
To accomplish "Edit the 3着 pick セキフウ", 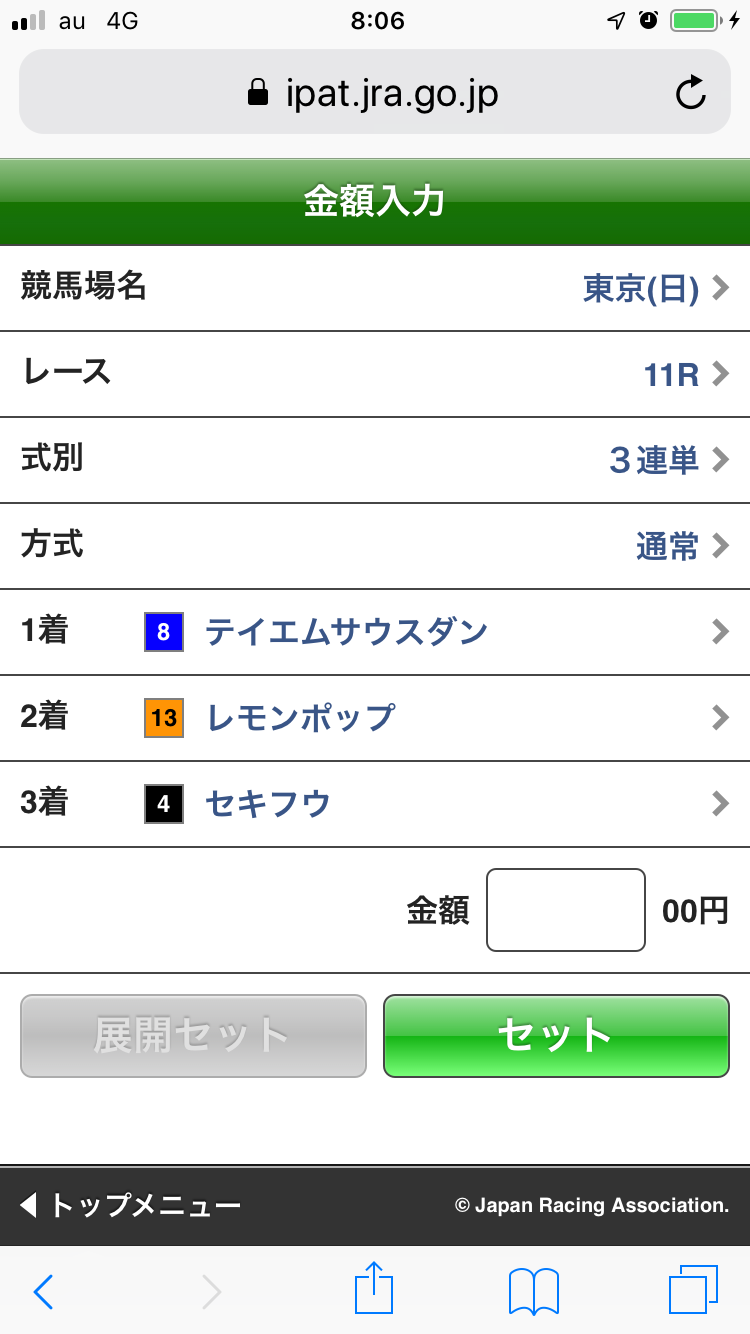I will tap(375, 804).
